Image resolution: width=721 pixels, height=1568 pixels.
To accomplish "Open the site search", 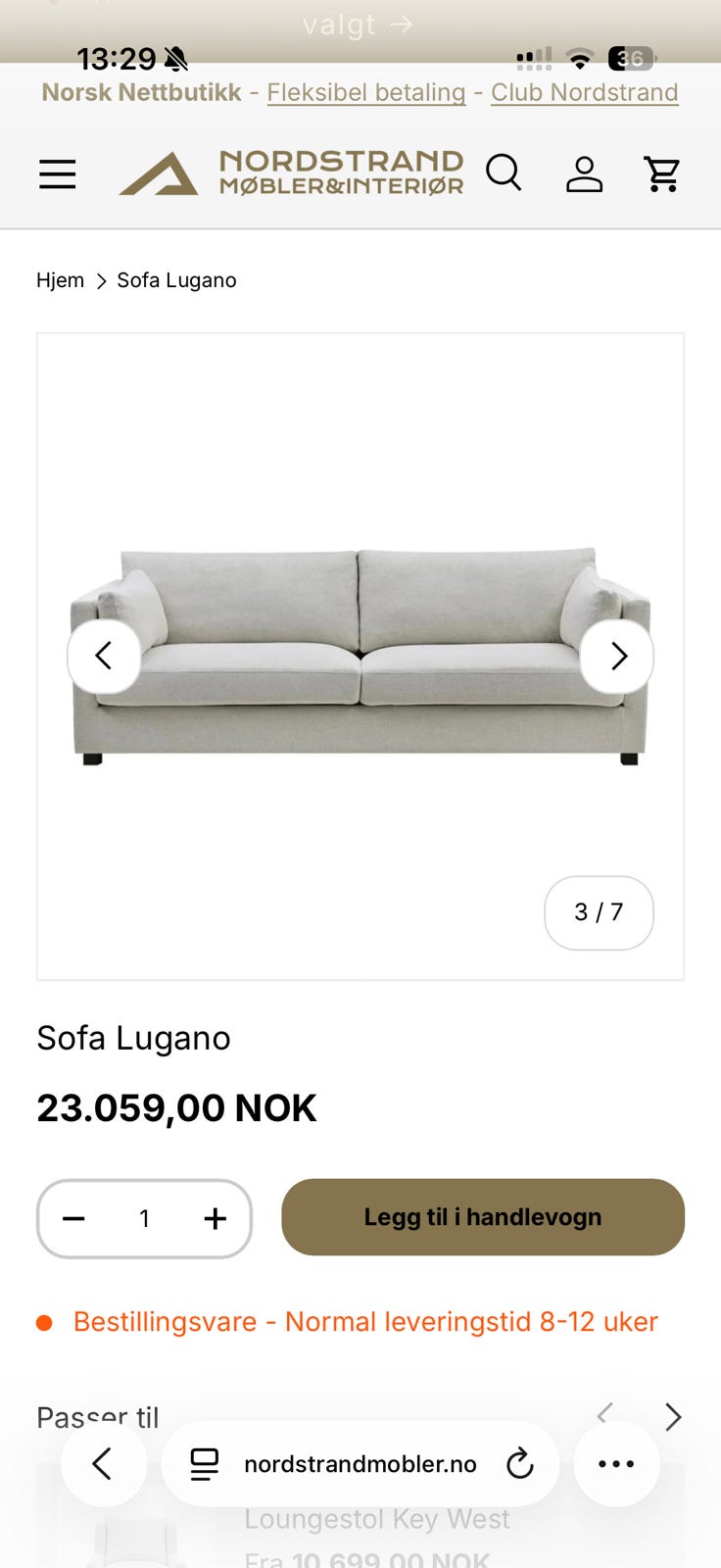I will coord(505,172).
